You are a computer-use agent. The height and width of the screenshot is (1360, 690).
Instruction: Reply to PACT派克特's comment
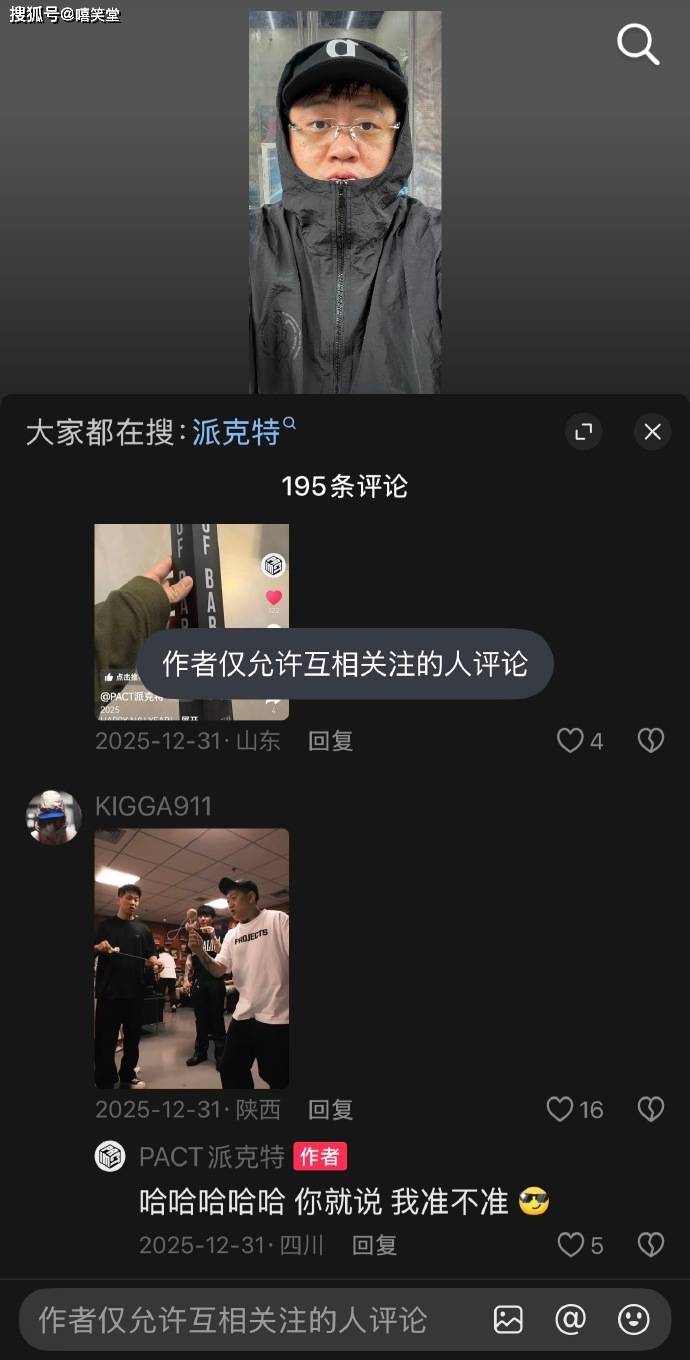375,1245
